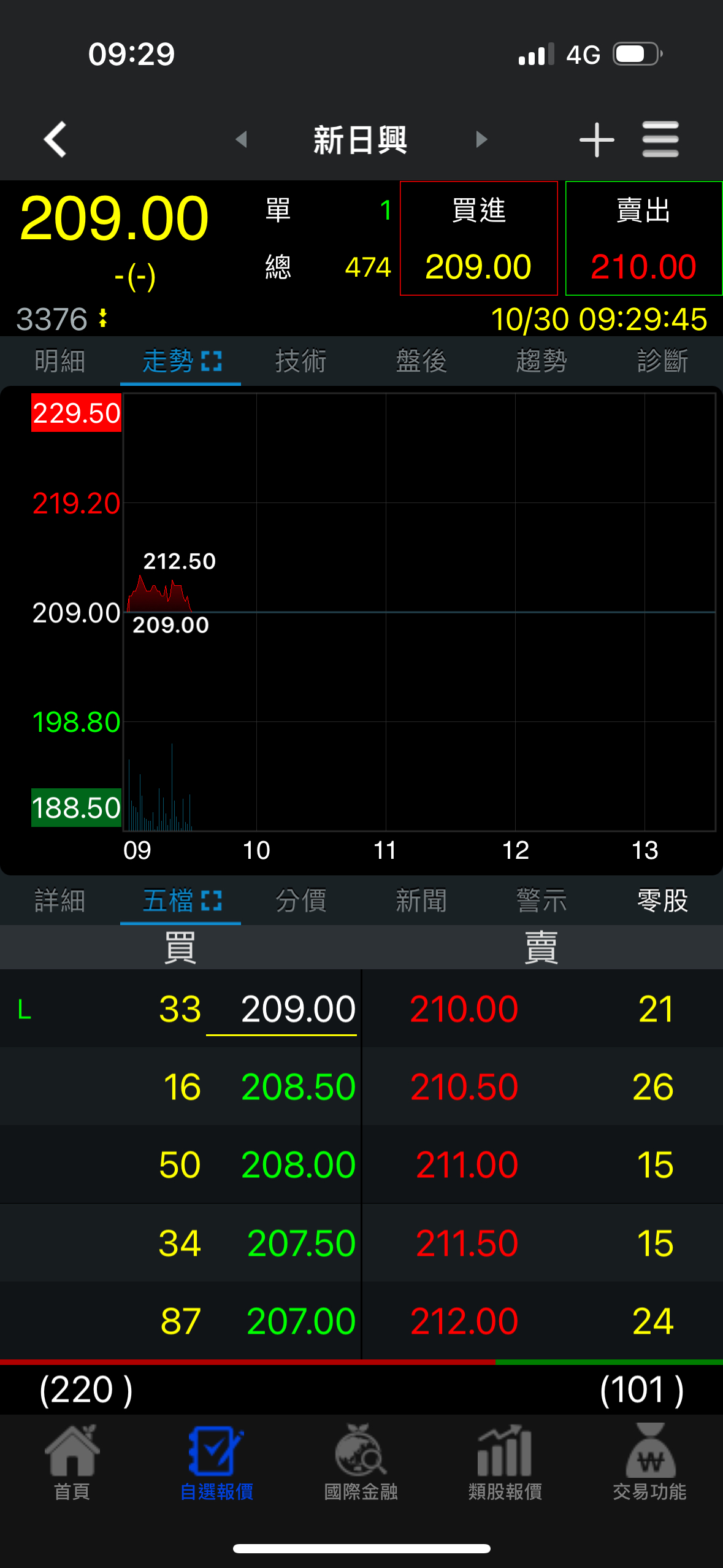Go to 首頁 home in bottom bar
This screenshot has width=723, height=1568.
tap(72, 1463)
